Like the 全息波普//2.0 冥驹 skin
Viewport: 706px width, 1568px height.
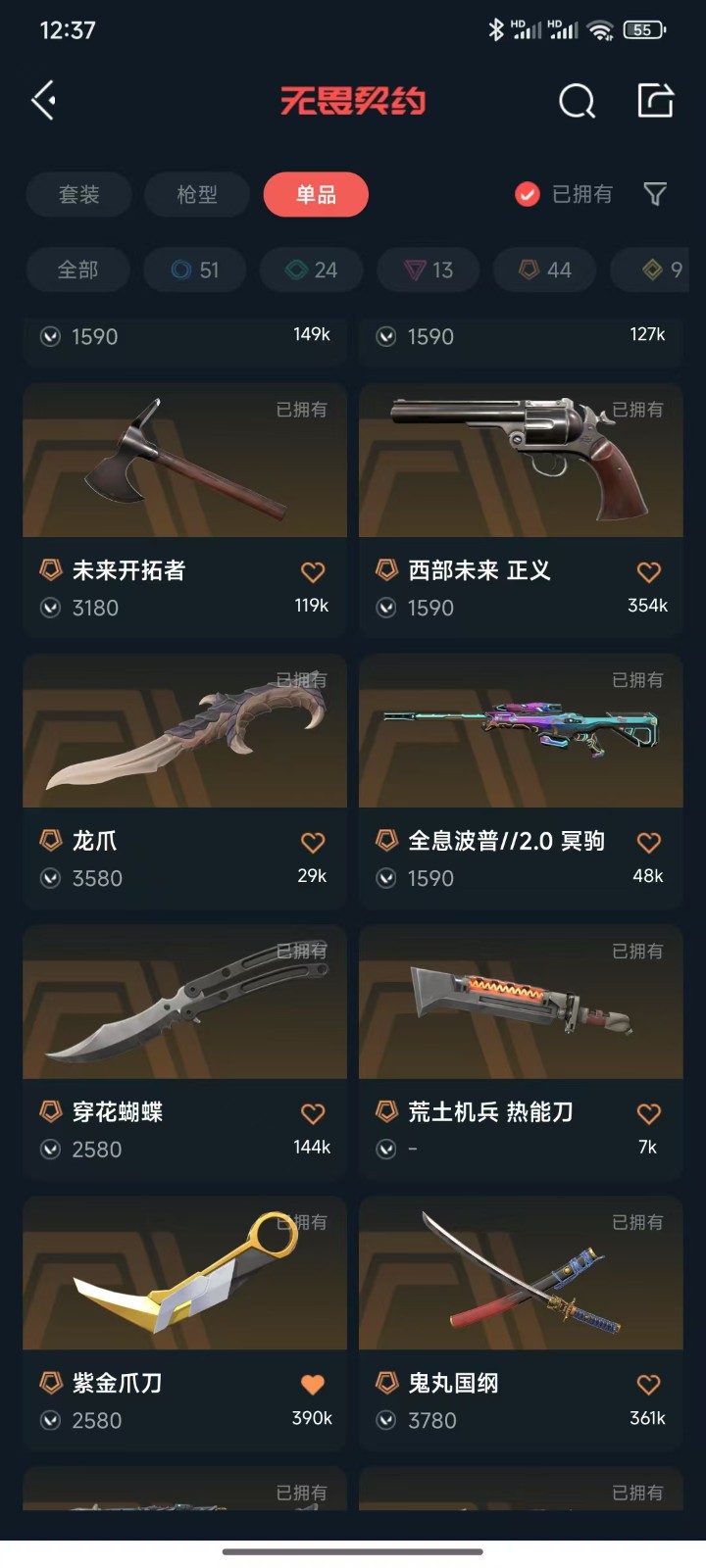648,842
